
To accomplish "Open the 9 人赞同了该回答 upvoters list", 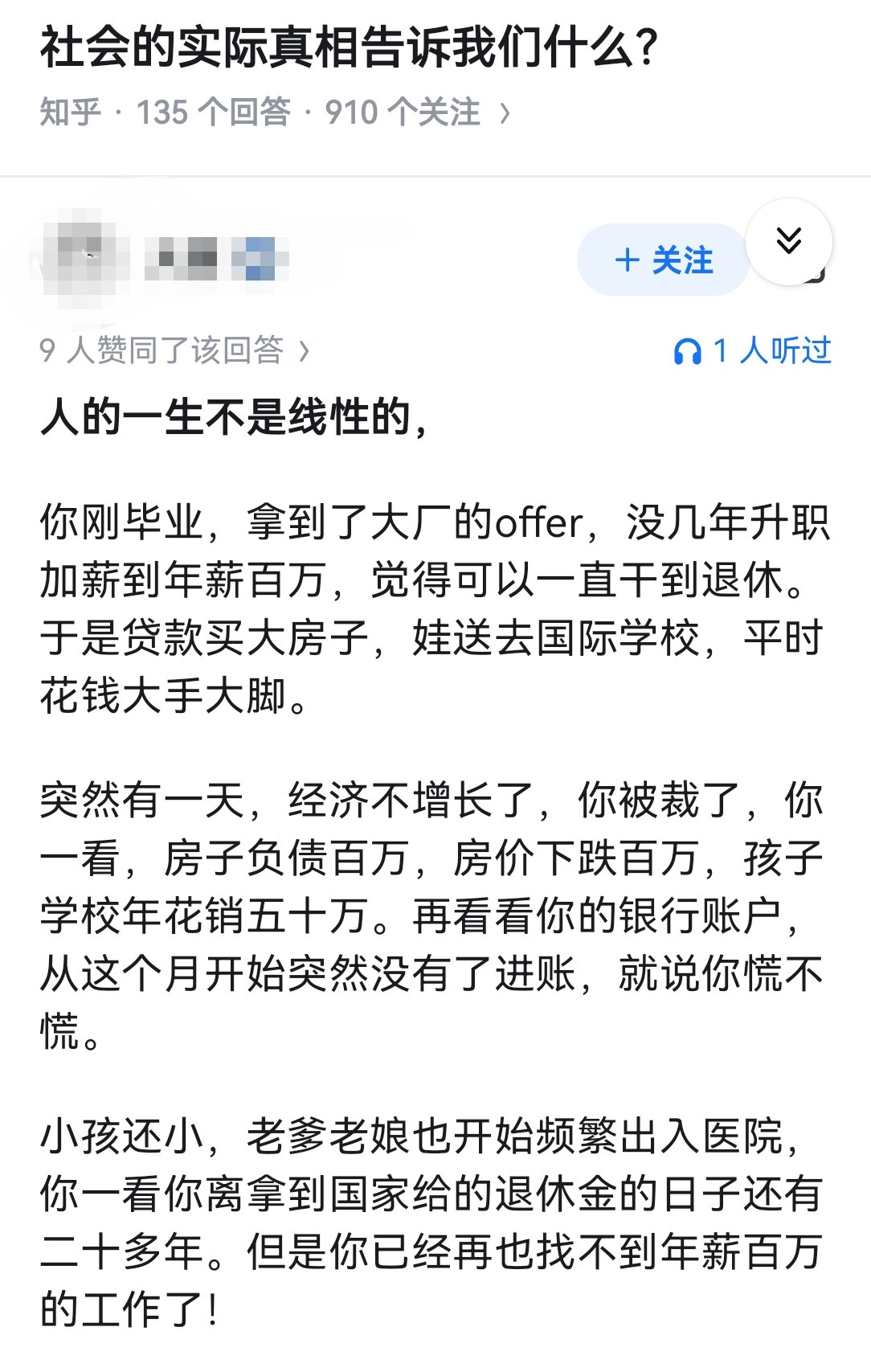I will coord(165,349).
